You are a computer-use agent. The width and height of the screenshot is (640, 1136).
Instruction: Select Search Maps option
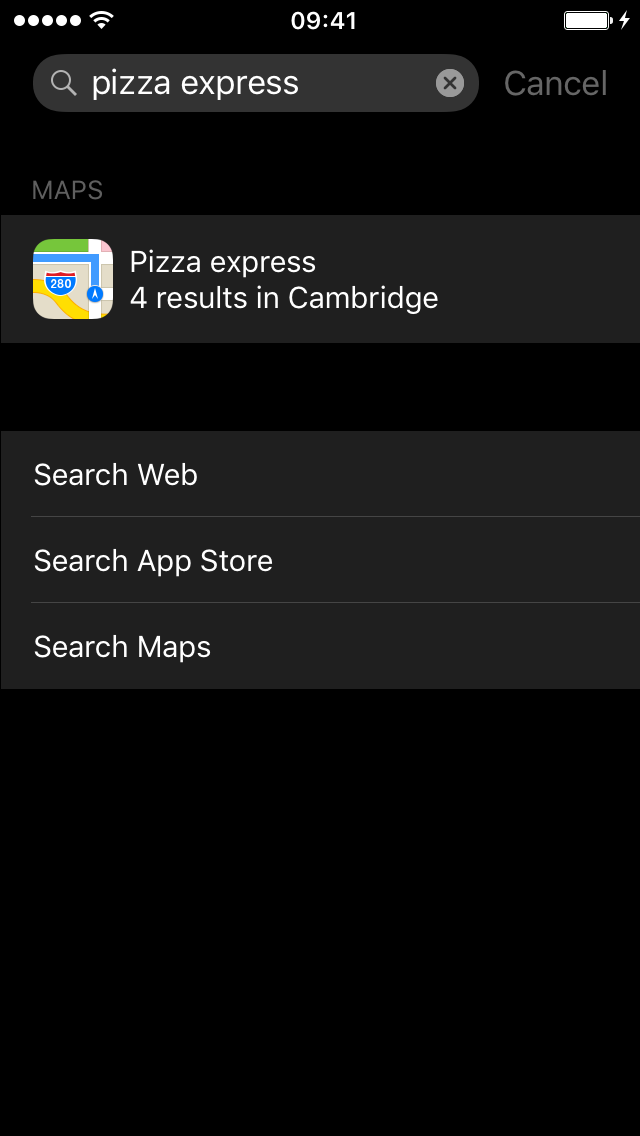click(x=320, y=646)
